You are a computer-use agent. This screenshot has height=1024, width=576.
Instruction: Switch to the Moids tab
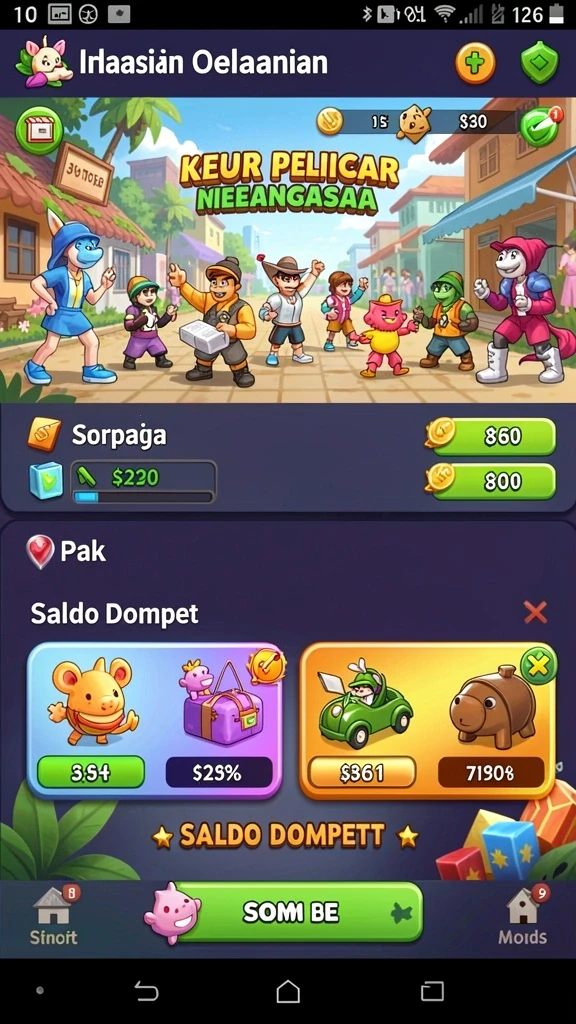pos(522,916)
